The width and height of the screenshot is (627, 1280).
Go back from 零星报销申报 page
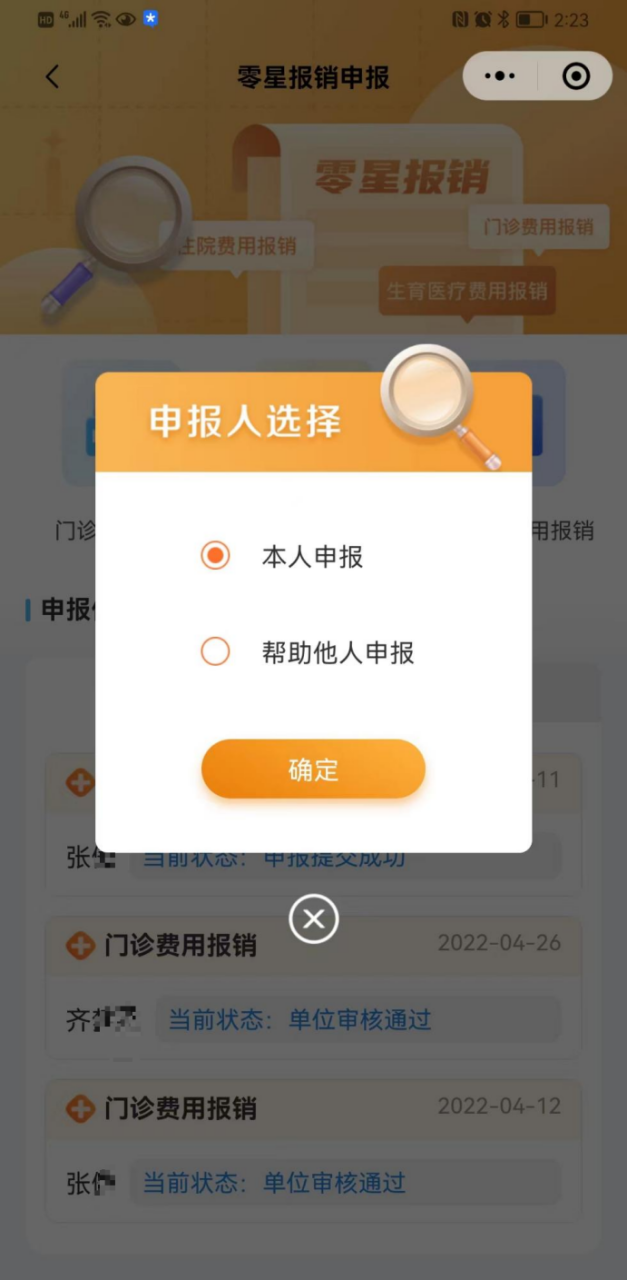tap(52, 77)
